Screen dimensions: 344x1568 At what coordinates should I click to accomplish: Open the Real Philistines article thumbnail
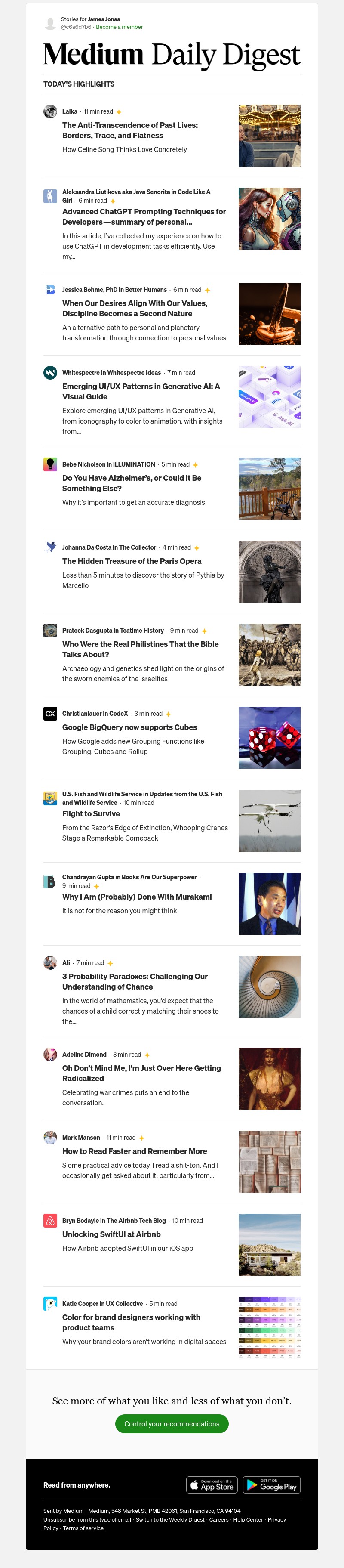(269, 654)
